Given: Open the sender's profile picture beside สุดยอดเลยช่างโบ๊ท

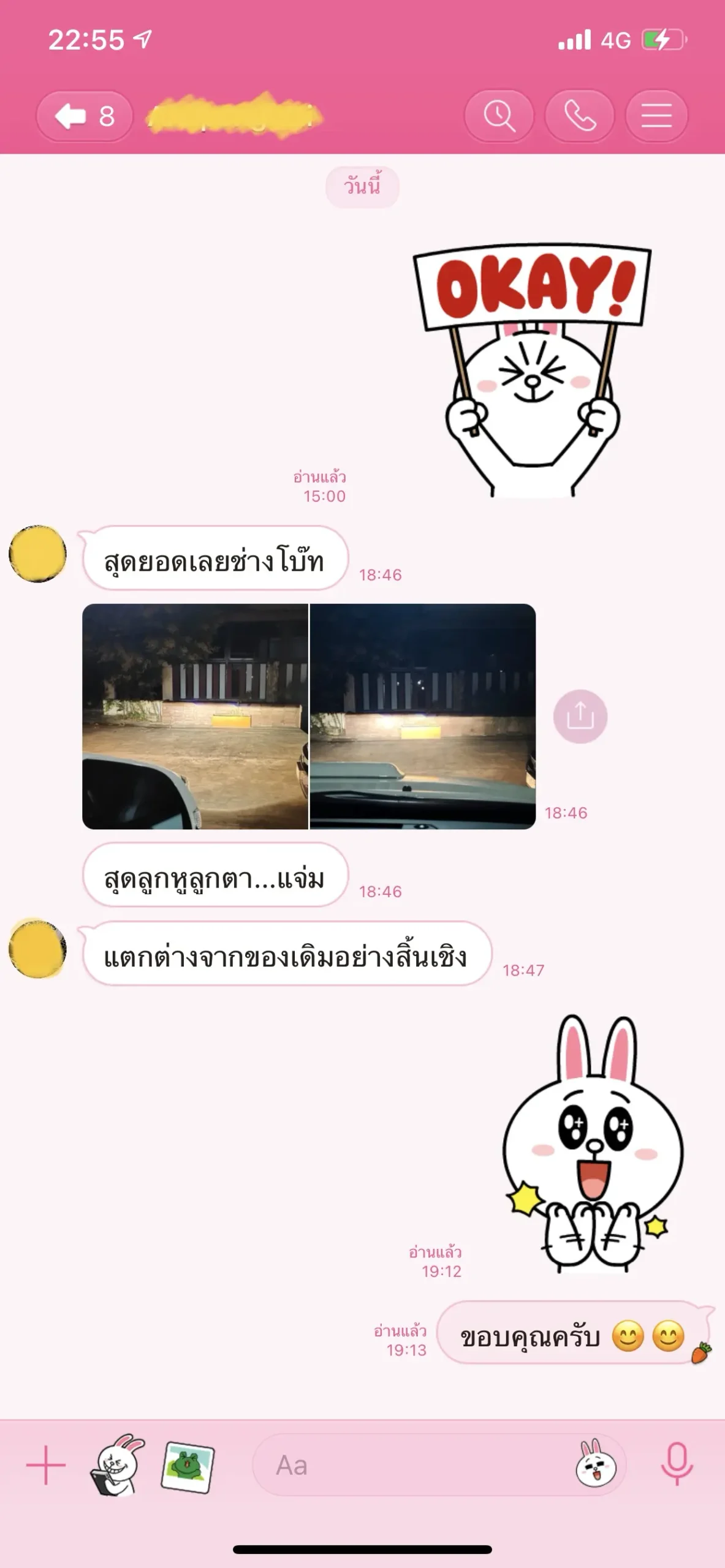Looking at the screenshot, I should tap(37, 554).
